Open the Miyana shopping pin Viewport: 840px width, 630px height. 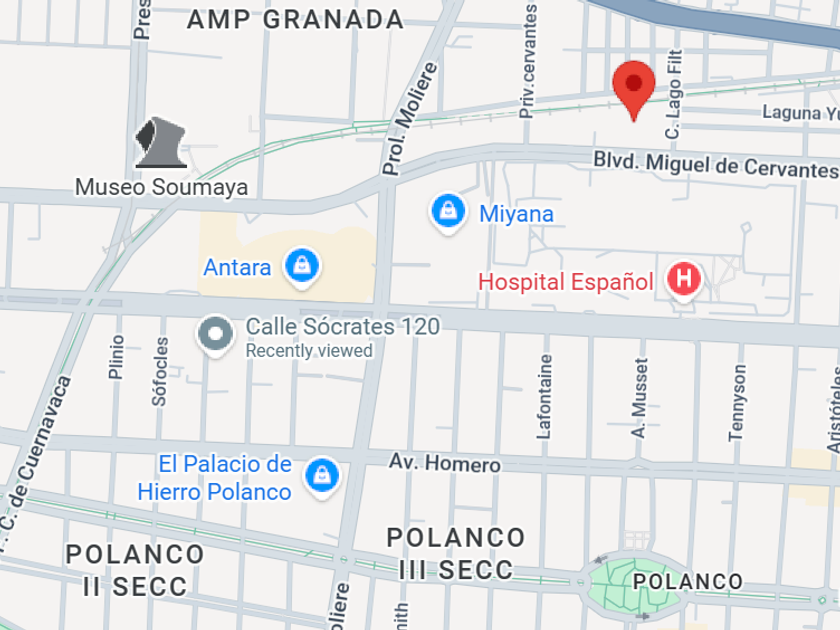pyautogui.click(x=448, y=212)
